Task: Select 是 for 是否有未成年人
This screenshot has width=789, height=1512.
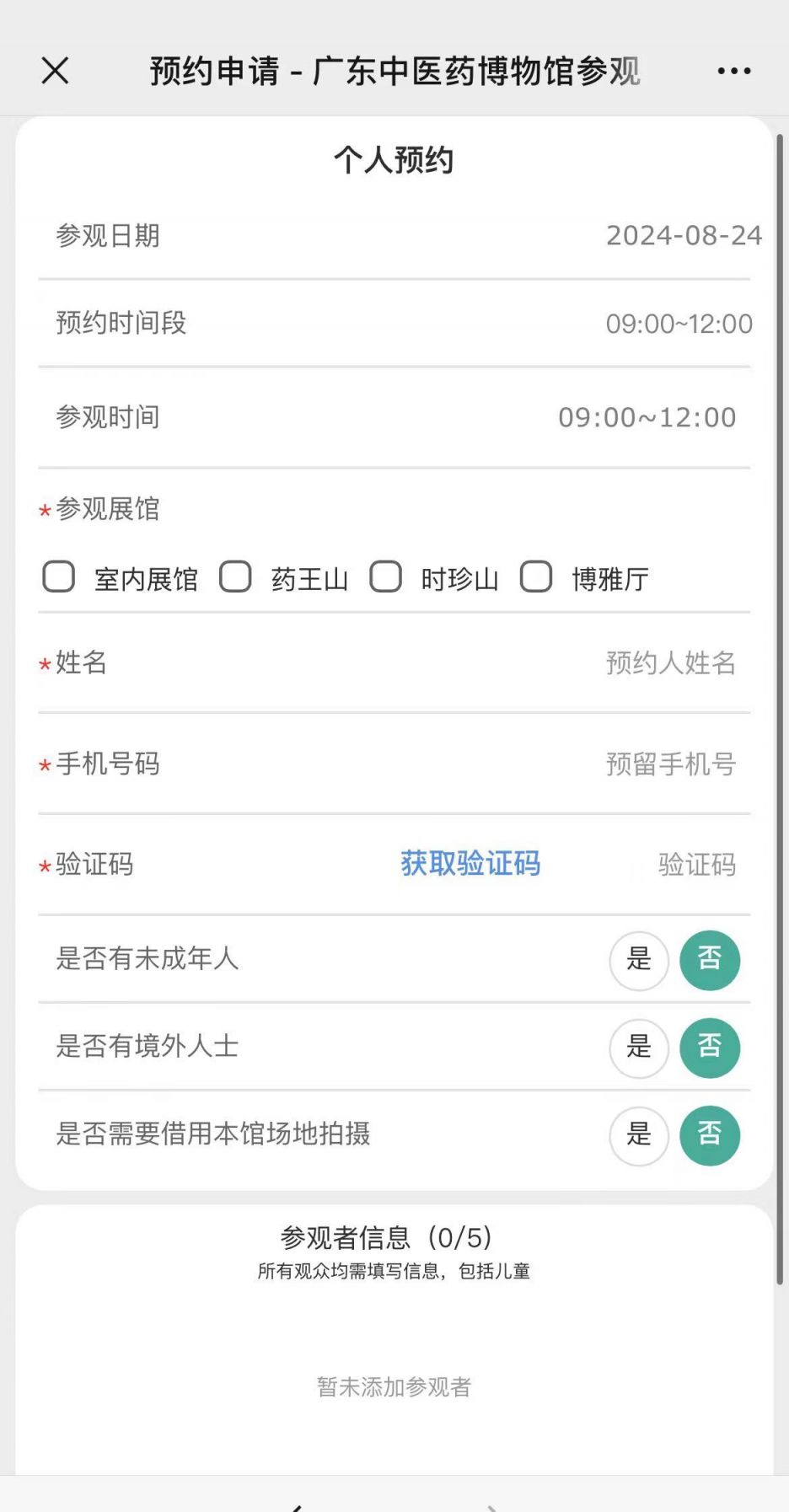Action: tap(639, 960)
